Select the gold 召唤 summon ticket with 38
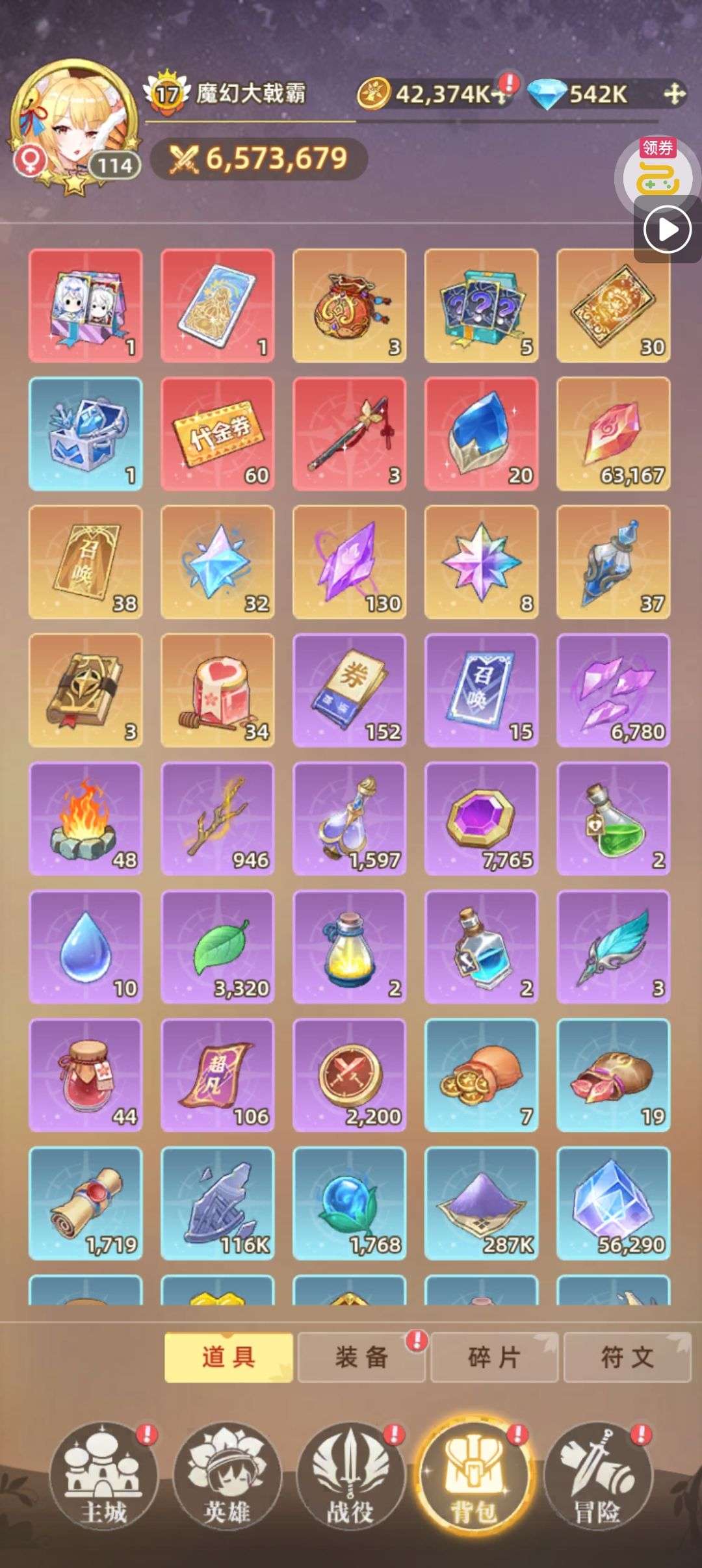Screen dimensions: 702x1568 [x=85, y=562]
